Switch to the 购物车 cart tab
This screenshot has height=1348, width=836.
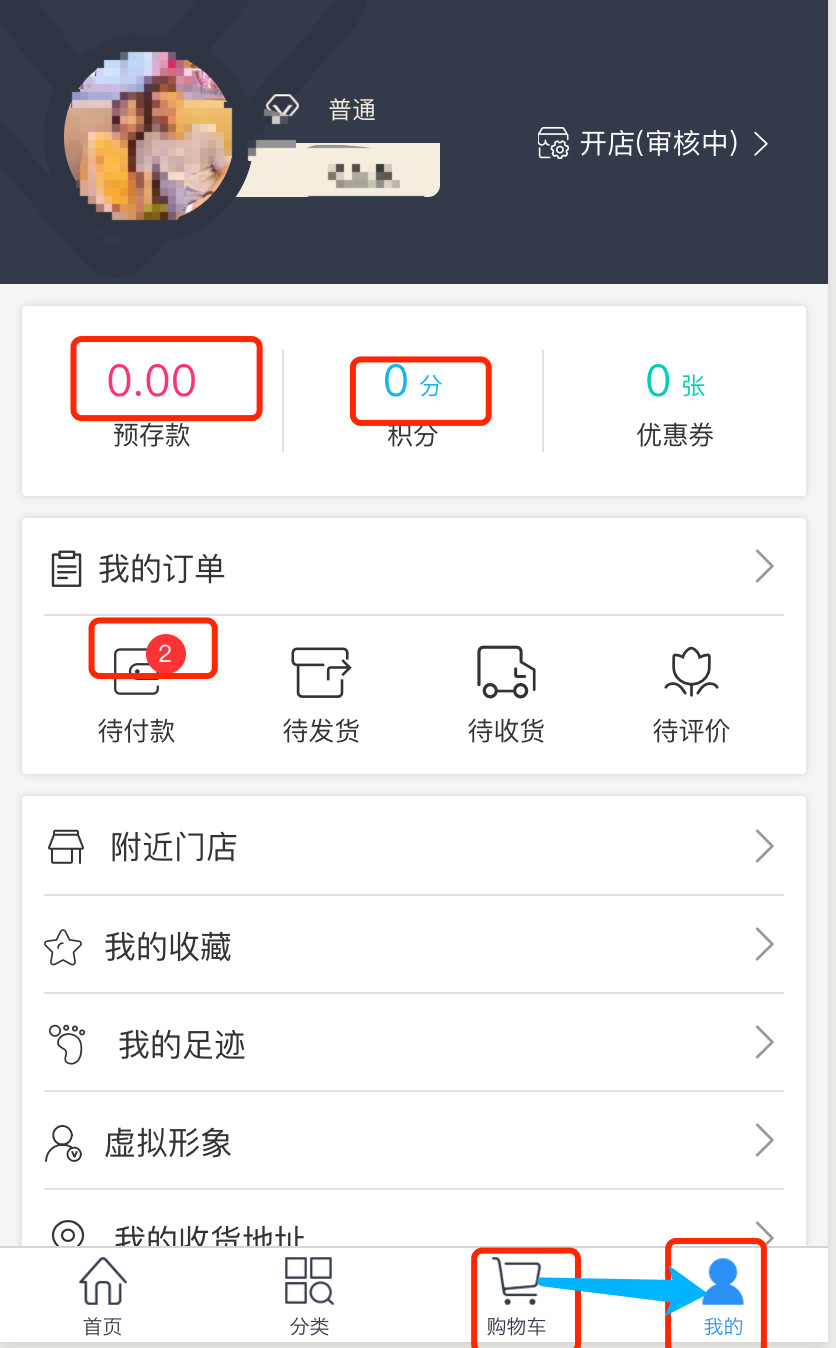(516, 1298)
